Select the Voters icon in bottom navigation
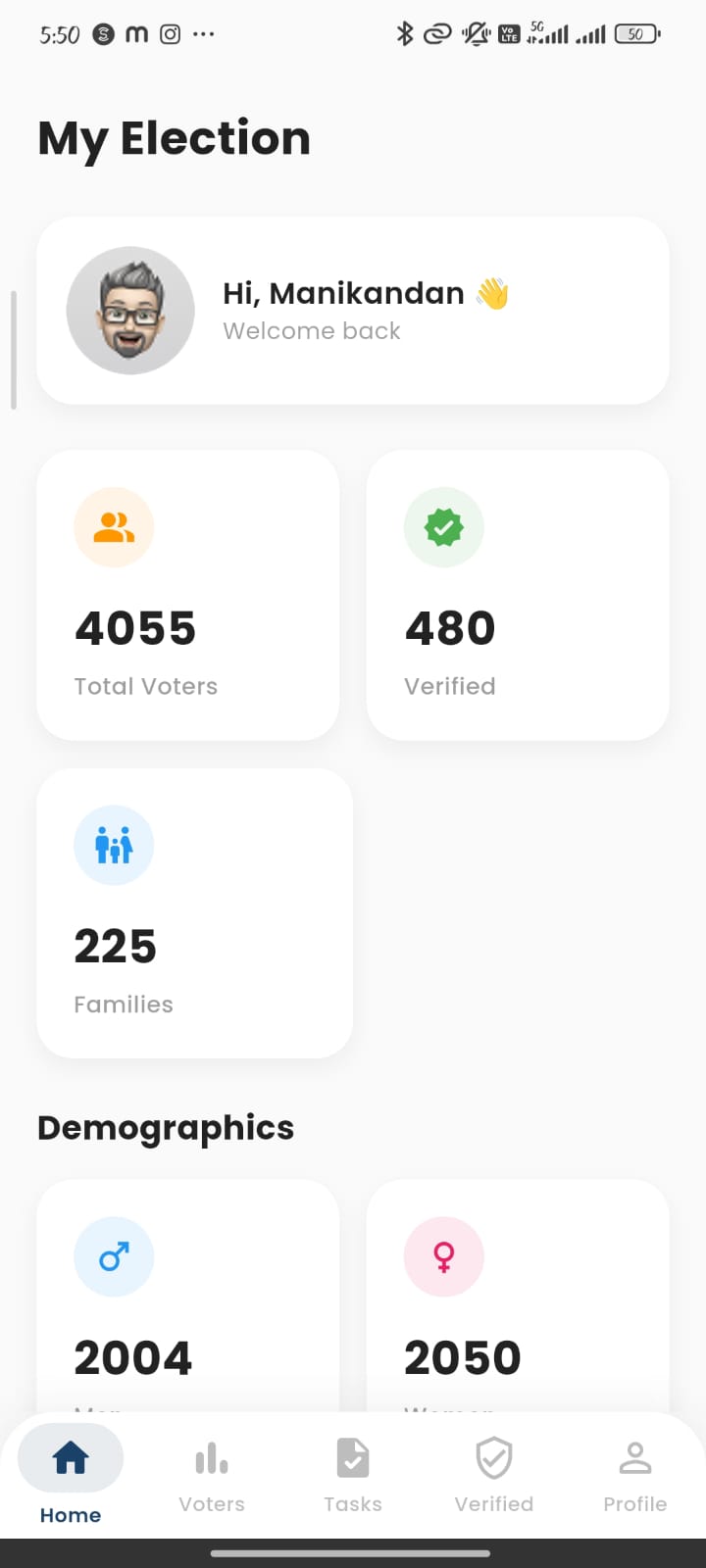 pos(211,1457)
